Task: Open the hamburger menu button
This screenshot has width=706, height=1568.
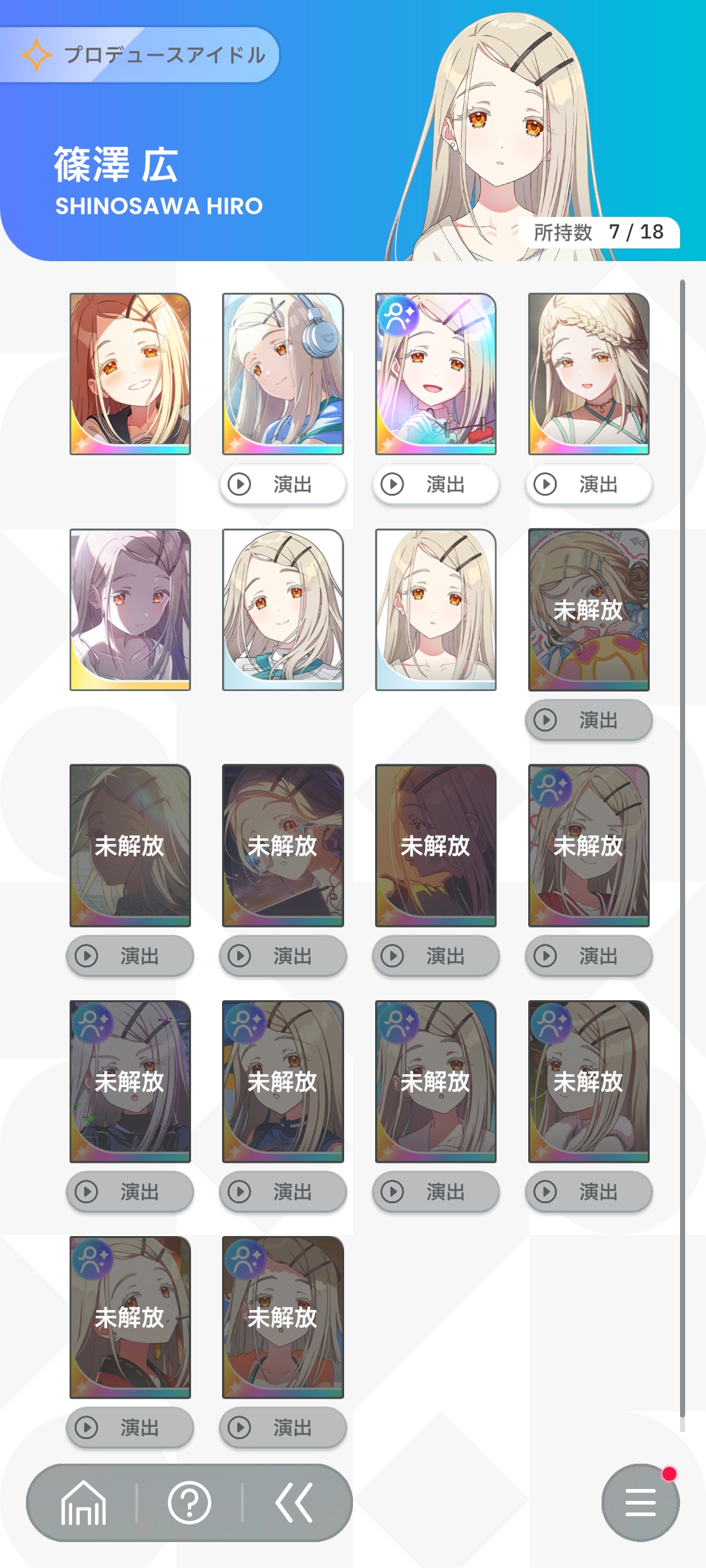Action: (640, 1502)
